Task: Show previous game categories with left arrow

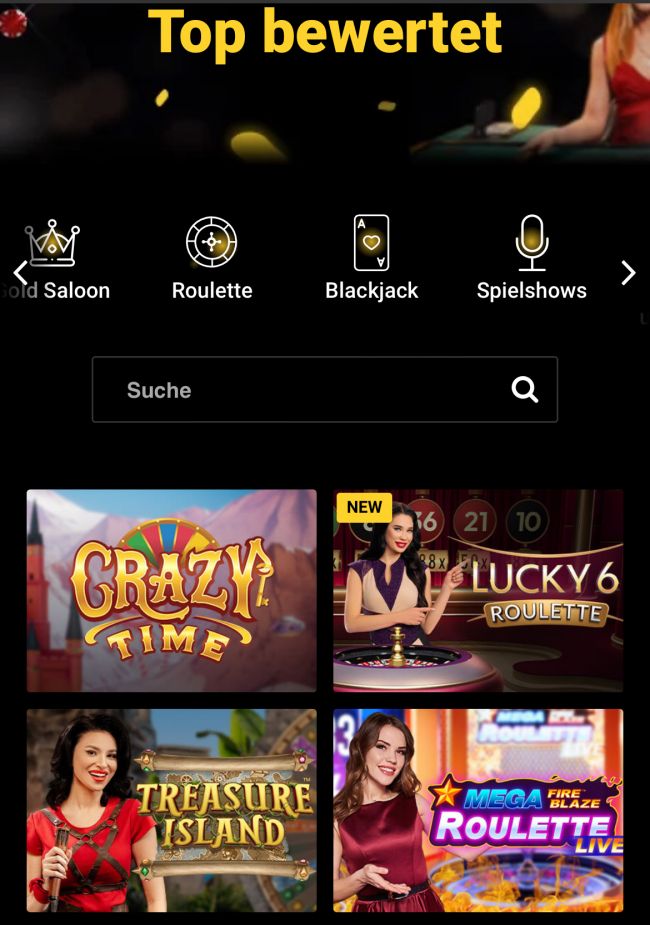Action: point(20,273)
